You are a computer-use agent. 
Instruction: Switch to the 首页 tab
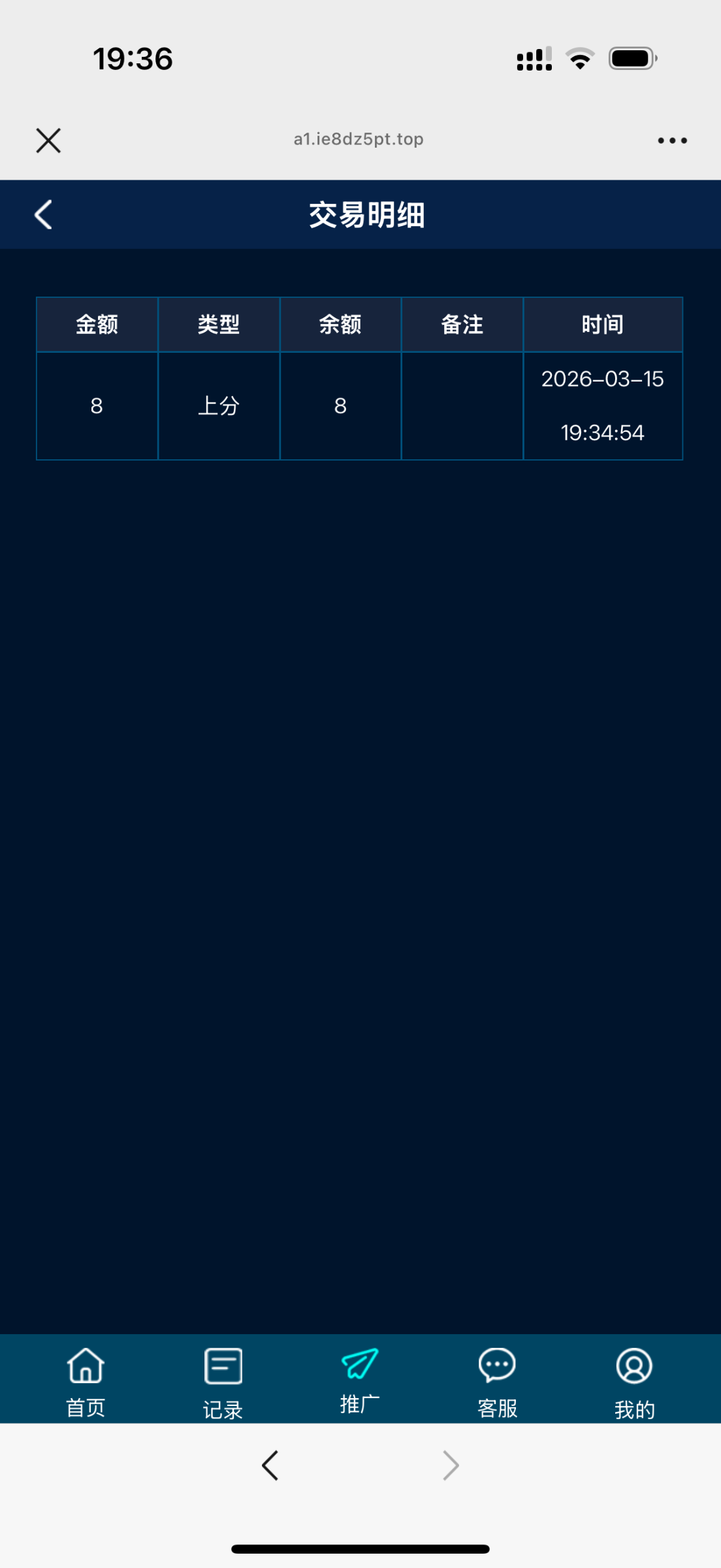point(86,1380)
